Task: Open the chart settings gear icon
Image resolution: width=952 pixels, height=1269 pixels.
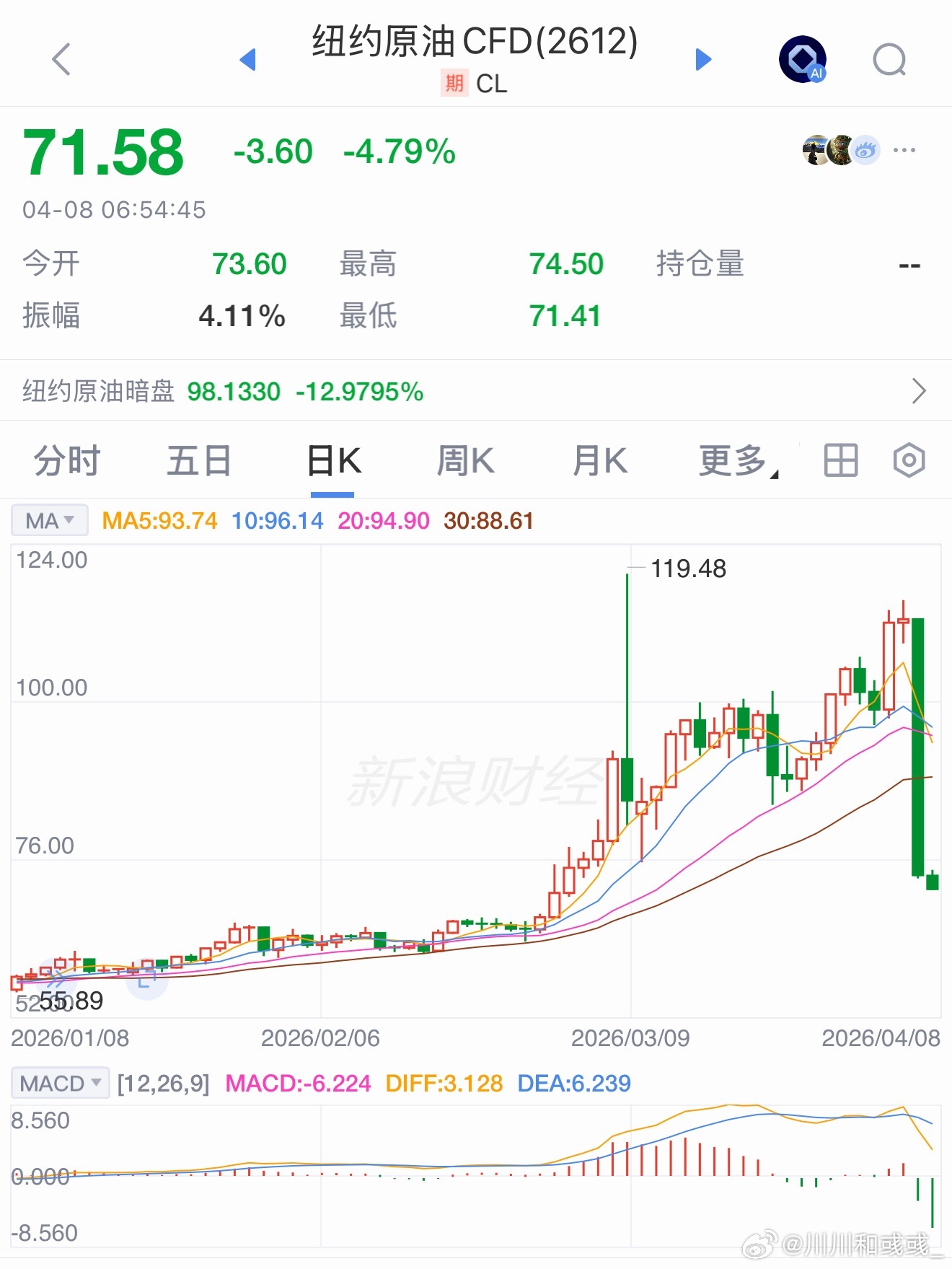Action: [908, 460]
